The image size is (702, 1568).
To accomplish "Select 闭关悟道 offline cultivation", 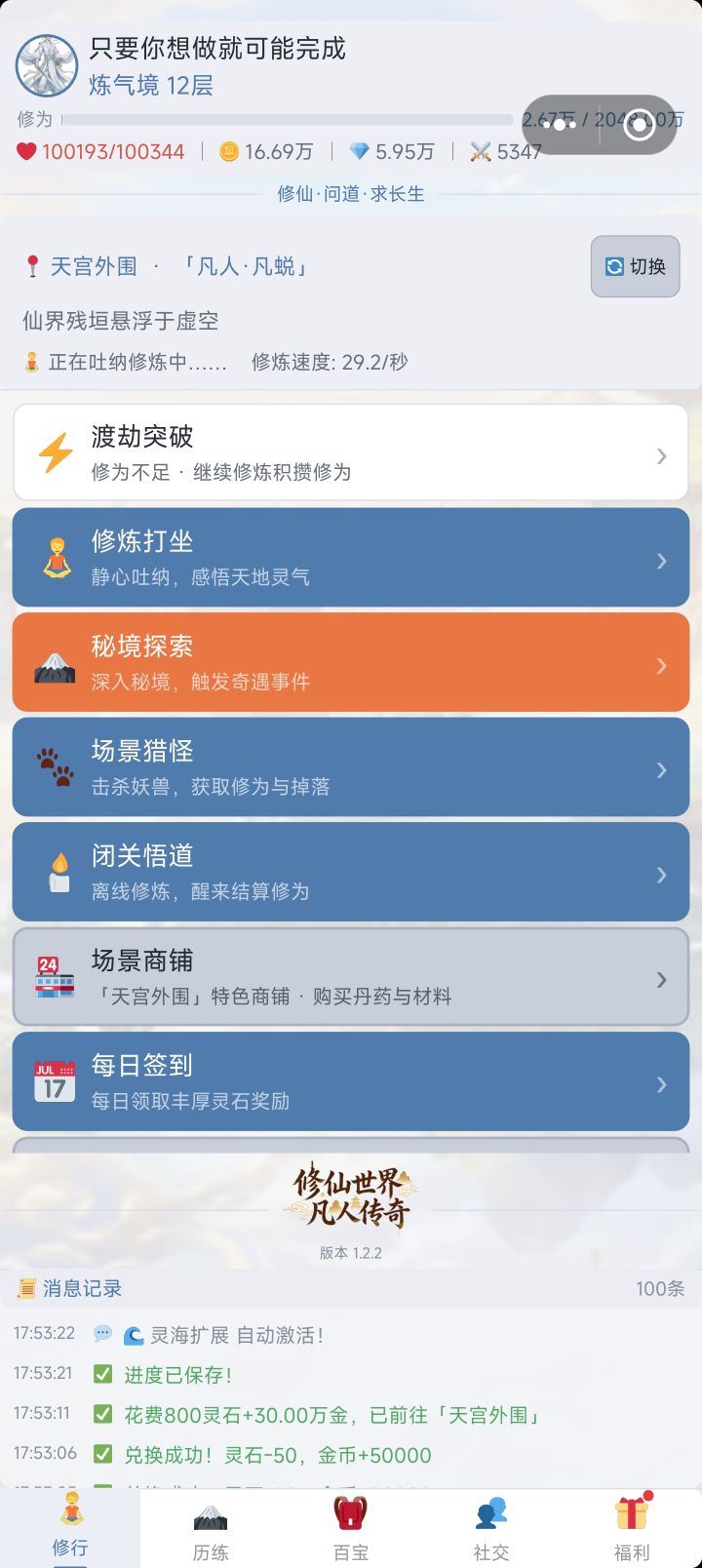I will [351, 873].
